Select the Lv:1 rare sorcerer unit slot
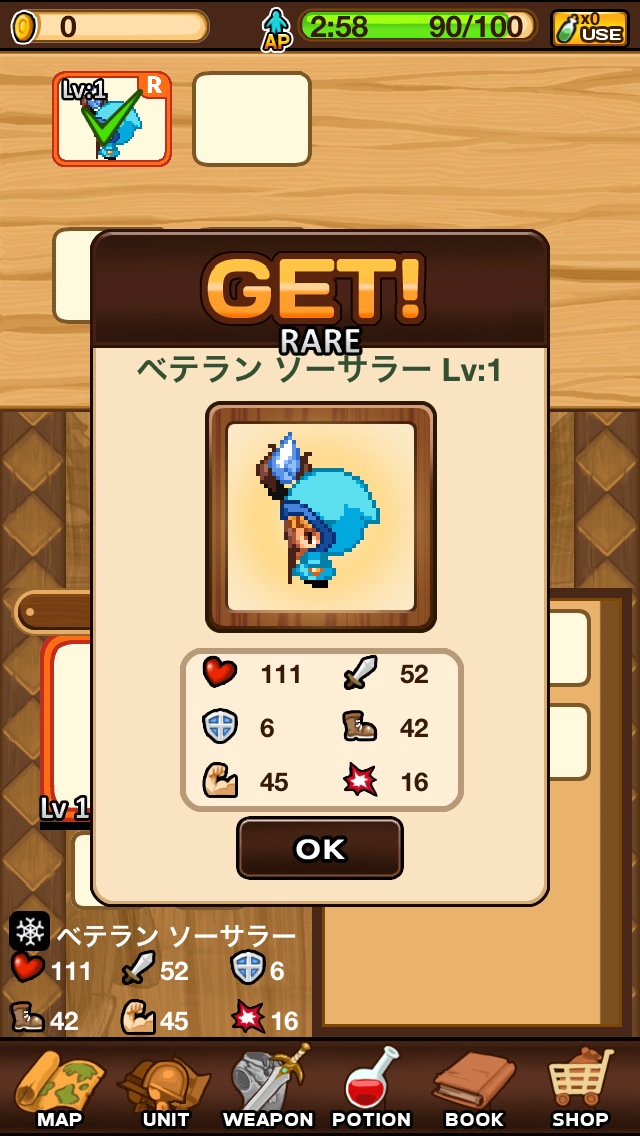The height and width of the screenshot is (1136, 640). (x=112, y=119)
